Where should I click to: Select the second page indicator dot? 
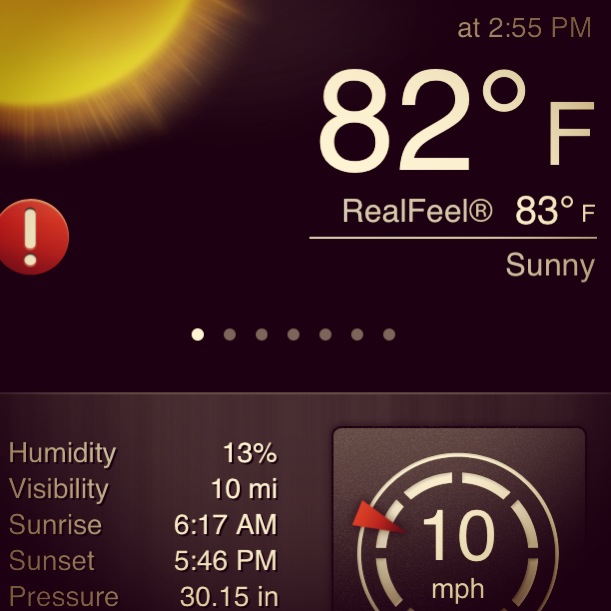coord(229,335)
